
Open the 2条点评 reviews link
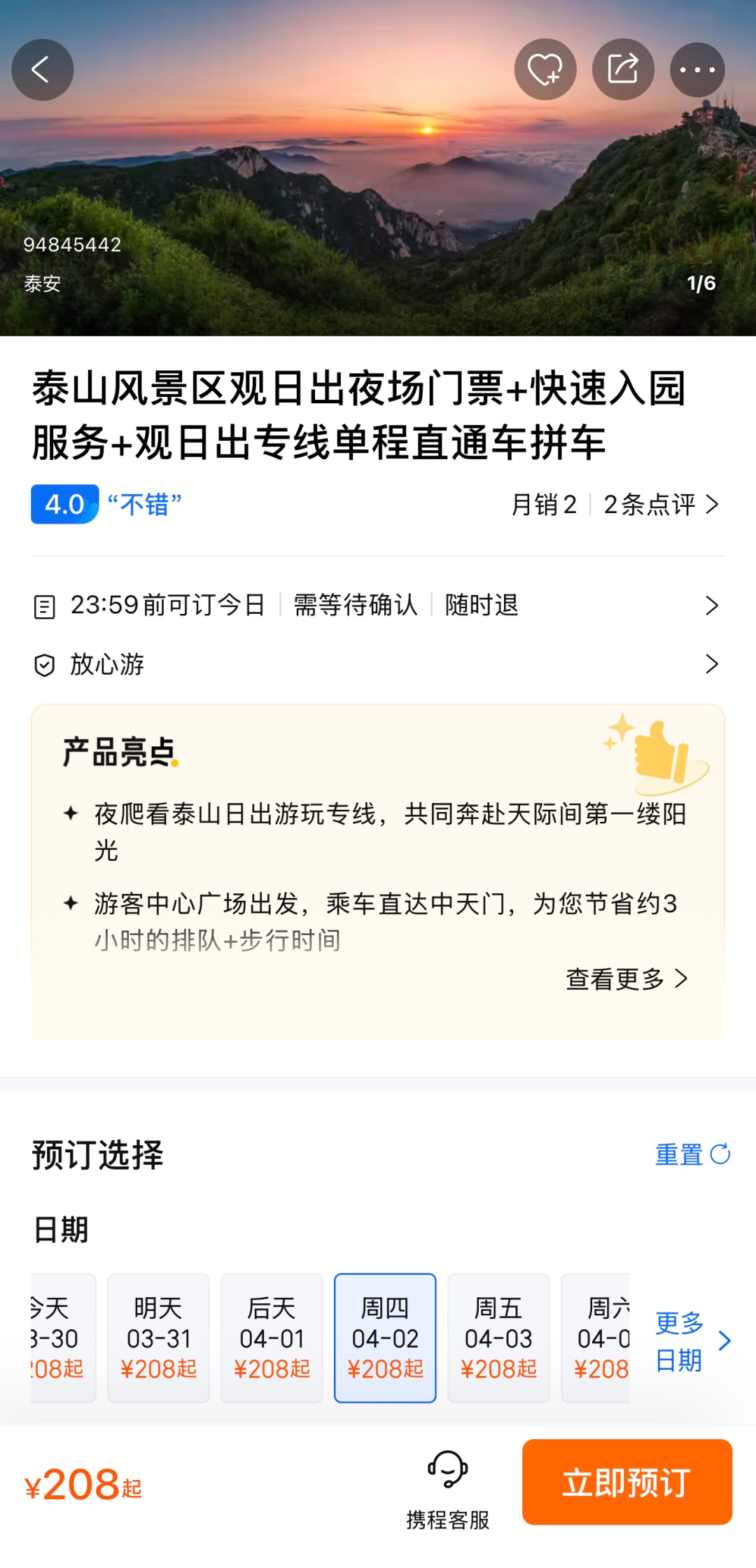click(661, 505)
